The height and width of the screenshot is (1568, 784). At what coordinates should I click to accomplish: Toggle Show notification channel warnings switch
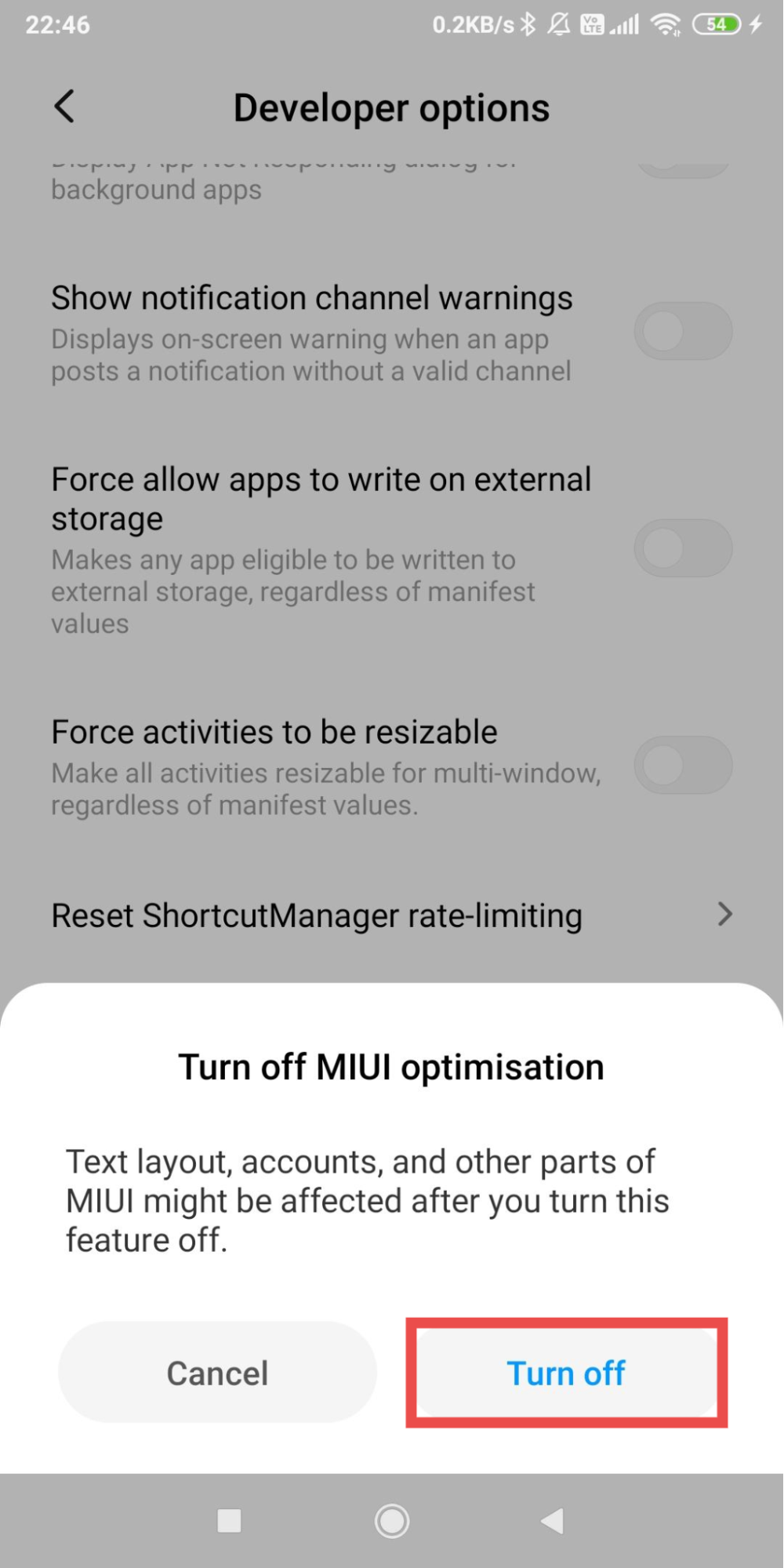click(683, 331)
